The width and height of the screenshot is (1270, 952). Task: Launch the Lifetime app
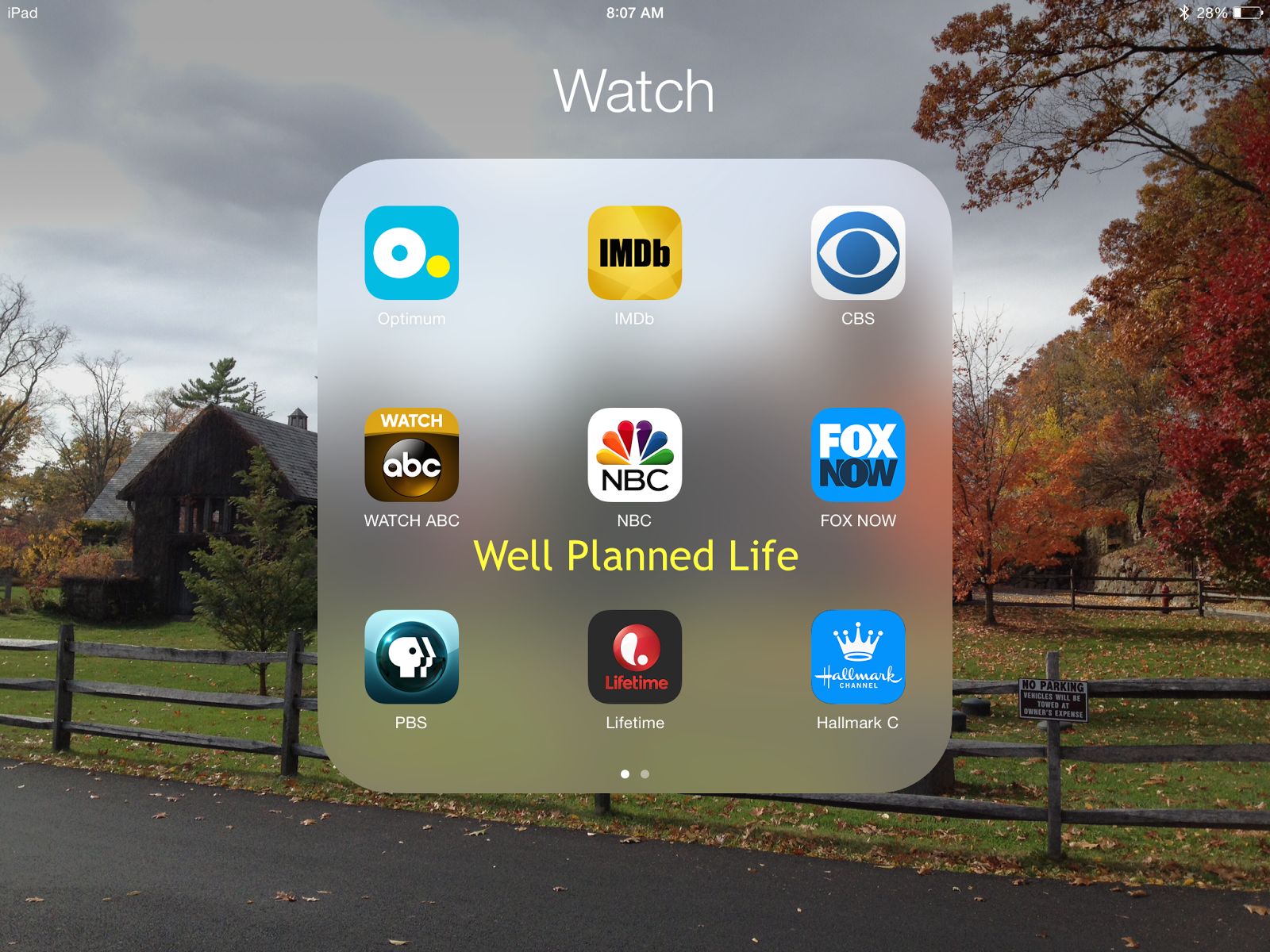pos(634,657)
